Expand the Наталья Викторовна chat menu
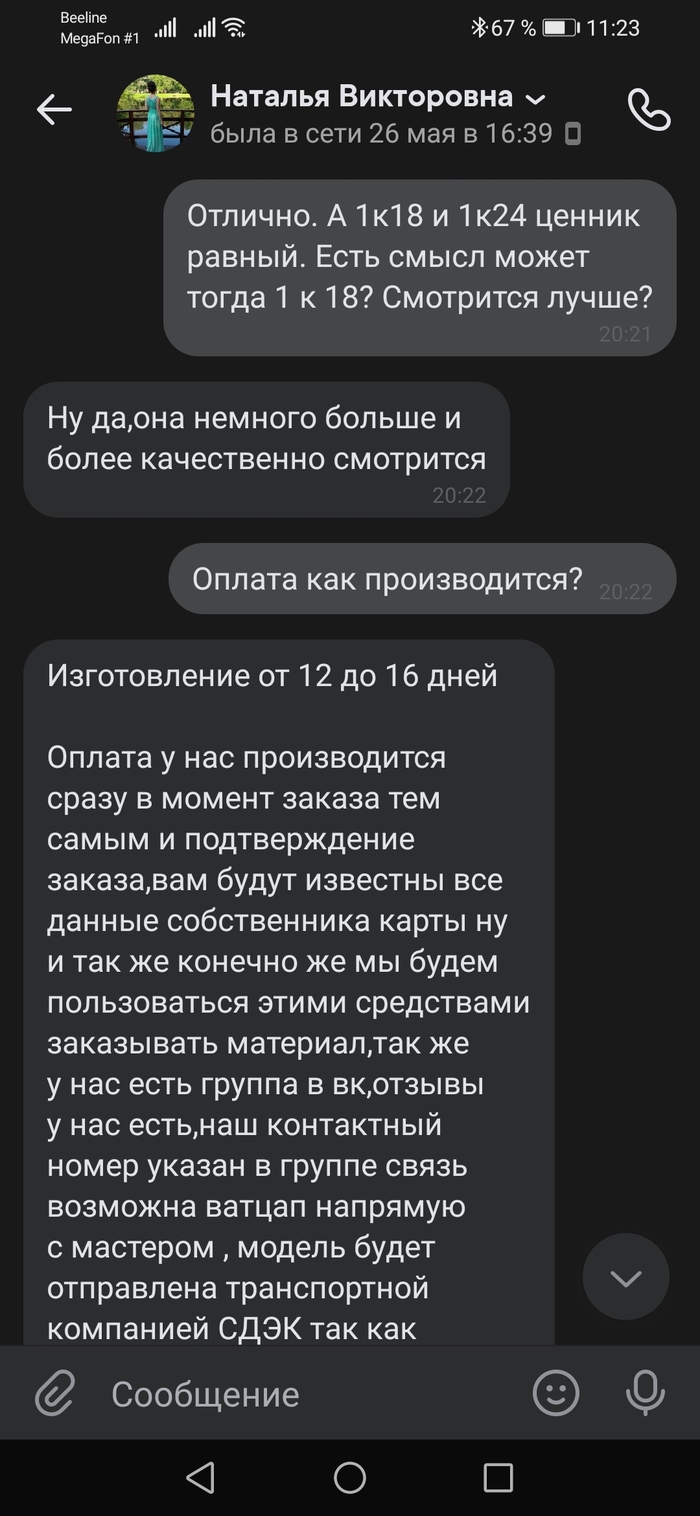 tap(536, 99)
